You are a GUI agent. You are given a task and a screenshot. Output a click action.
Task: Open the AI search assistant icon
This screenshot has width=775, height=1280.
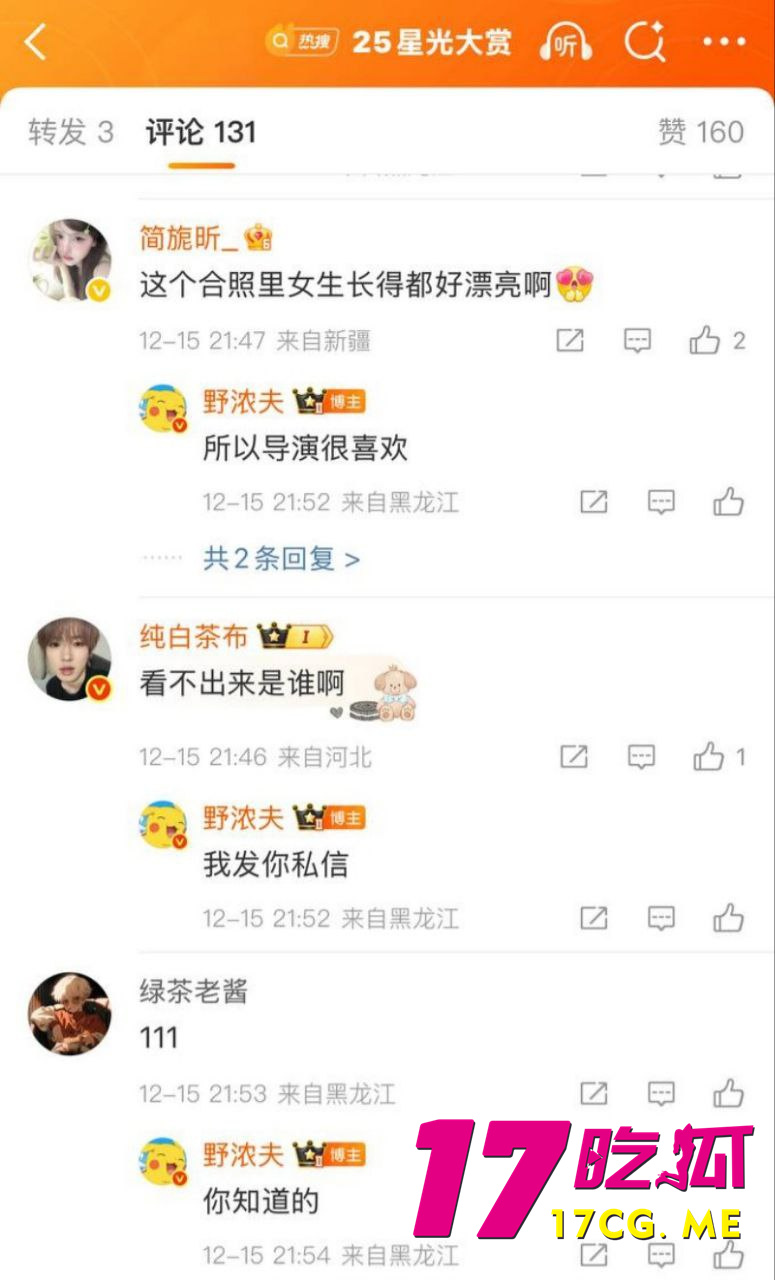(x=645, y=42)
